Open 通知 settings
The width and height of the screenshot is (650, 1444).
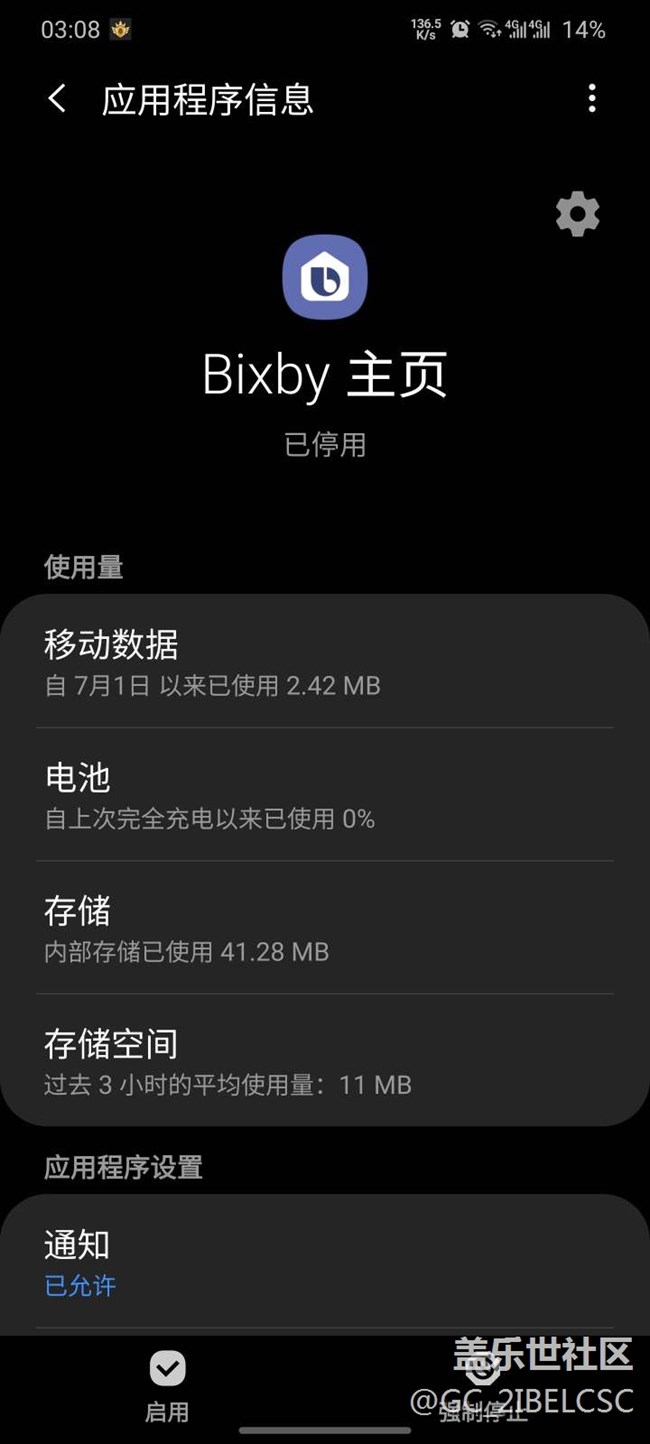click(x=325, y=1262)
